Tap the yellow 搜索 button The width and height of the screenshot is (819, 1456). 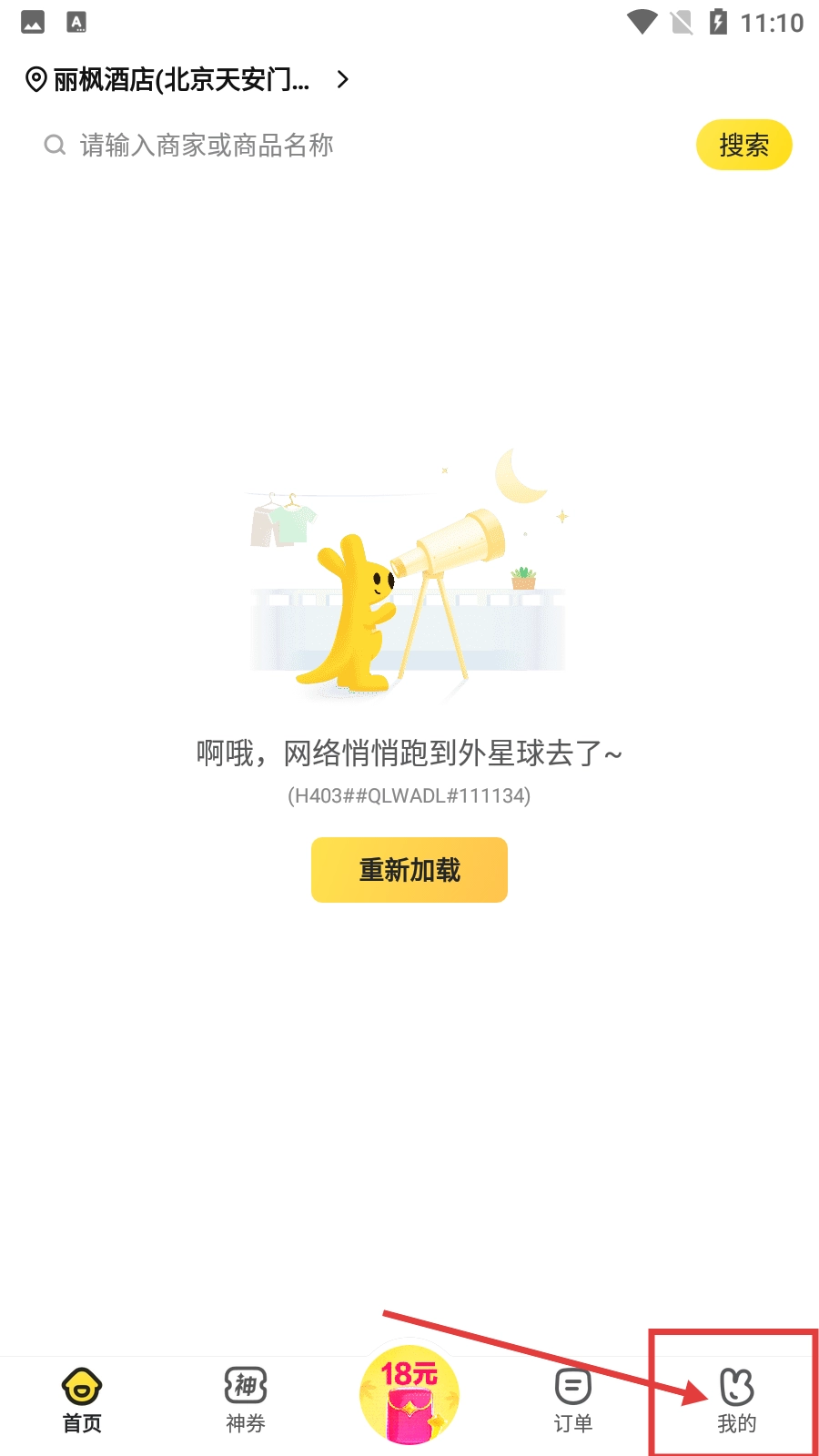click(x=743, y=145)
